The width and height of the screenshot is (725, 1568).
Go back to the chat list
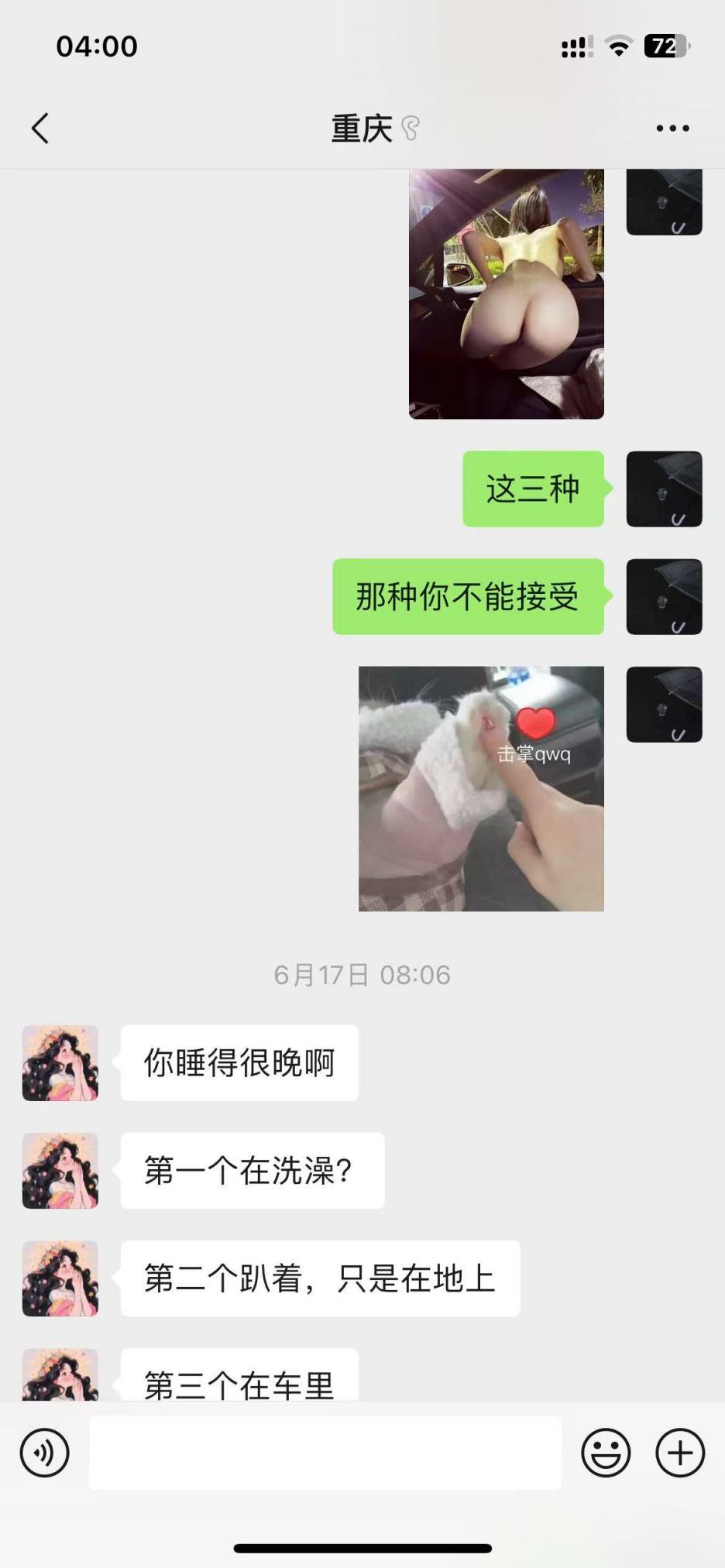pyautogui.click(x=40, y=129)
